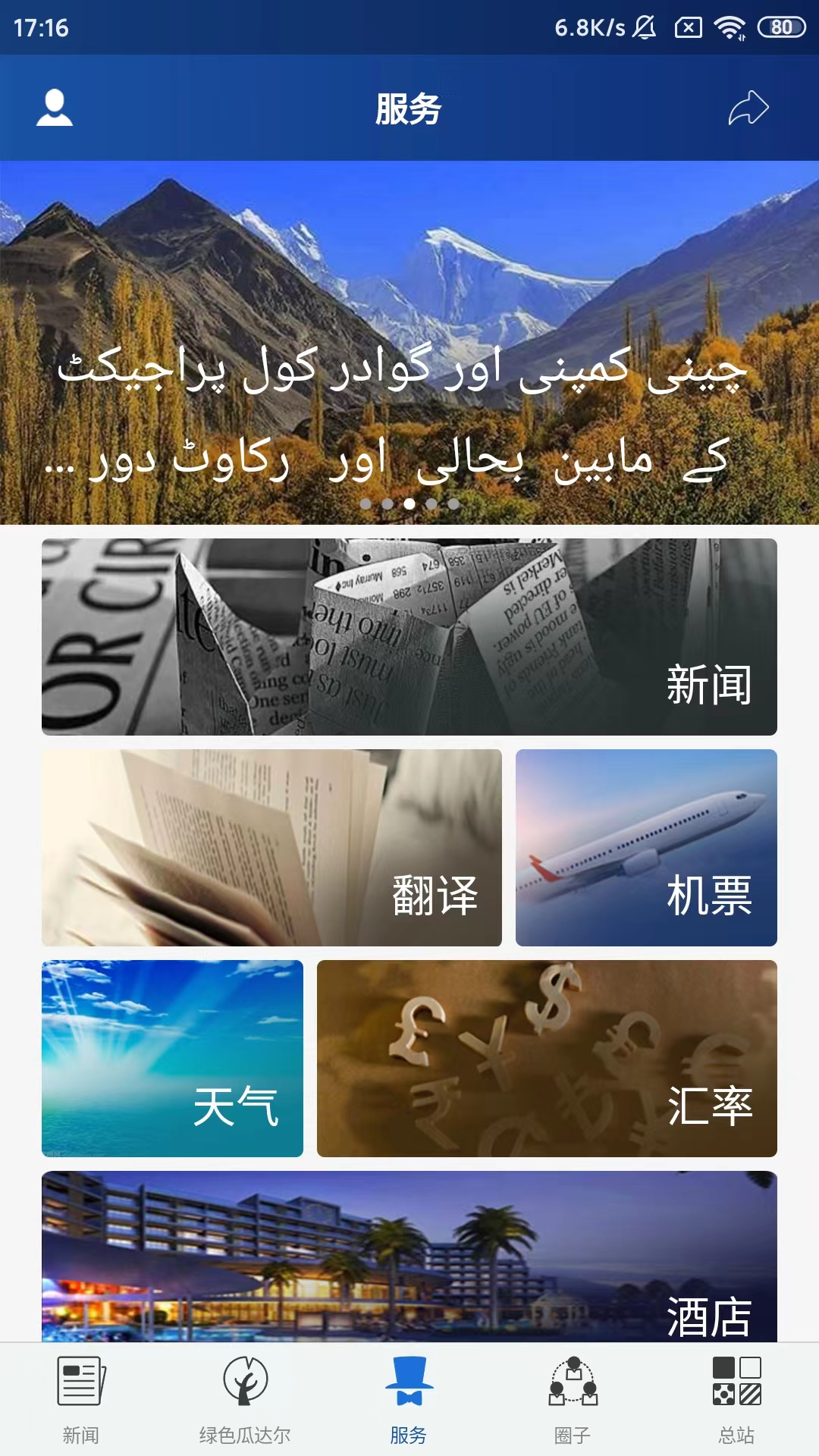Tap the share arrow icon

748,108
